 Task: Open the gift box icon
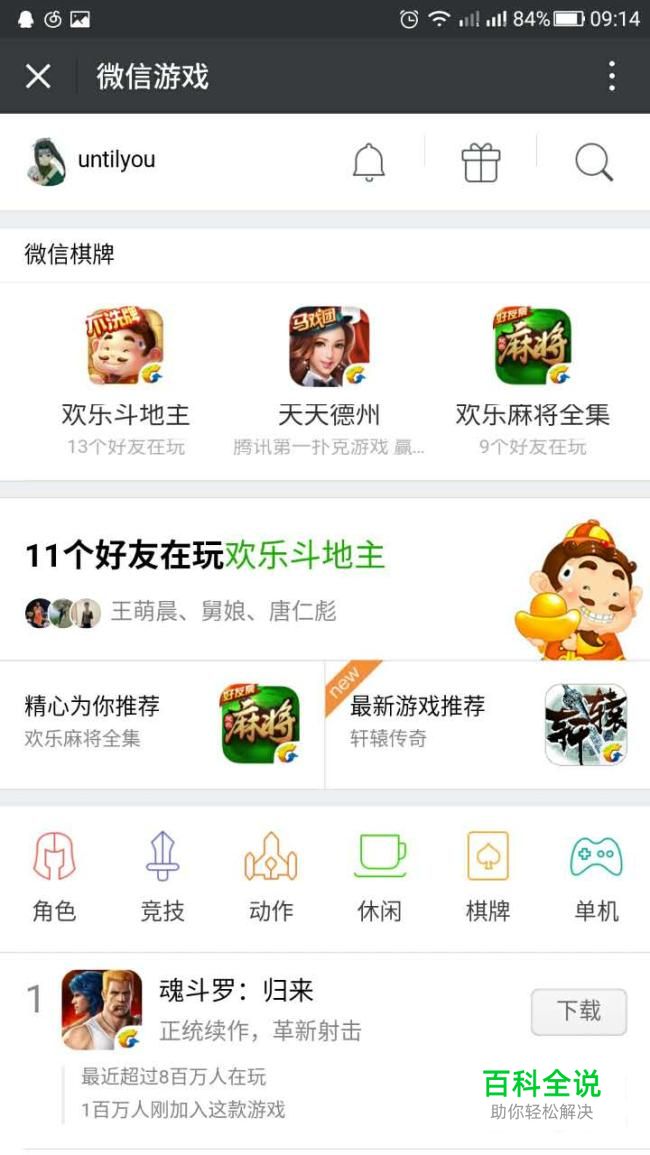[480, 161]
